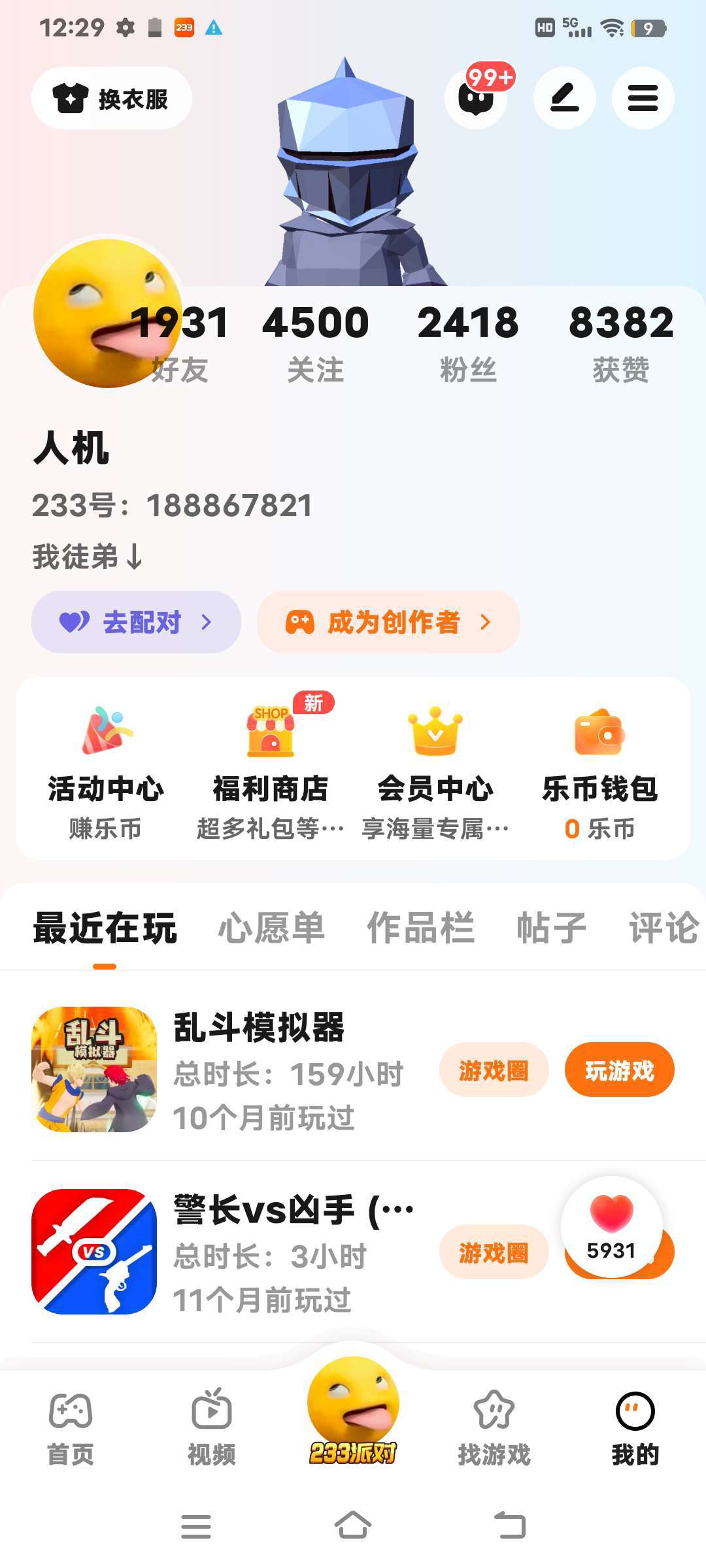The width and height of the screenshot is (706, 1568).
Task: Visit the 福利商店 welfare shop
Action: pyautogui.click(x=270, y=771)
